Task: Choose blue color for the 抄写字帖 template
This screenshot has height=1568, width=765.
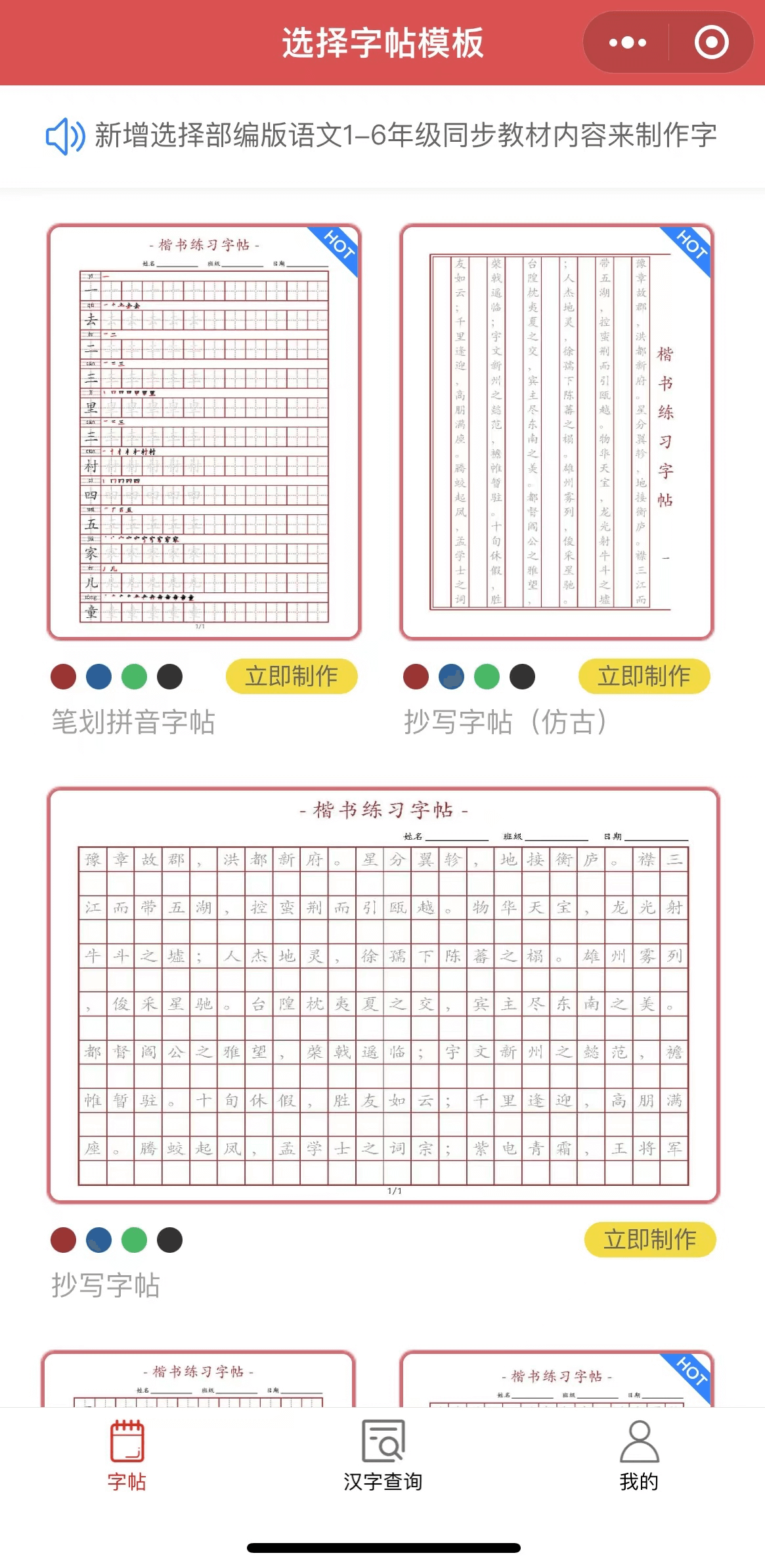Action: point(99,1240)
